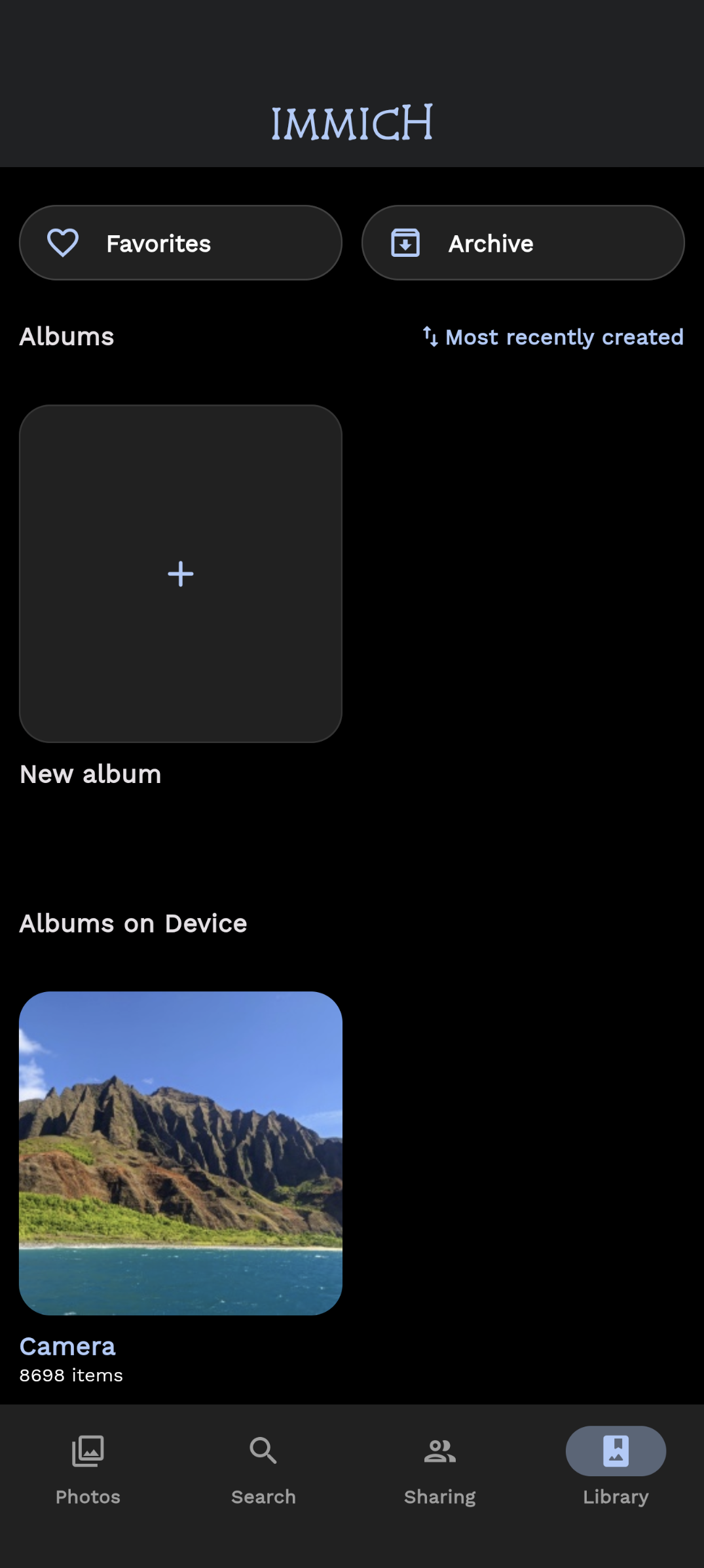The width and height of the screenshot is (704, 1568).
Task: Open the Camera device album
Action: click(180, 1153)
